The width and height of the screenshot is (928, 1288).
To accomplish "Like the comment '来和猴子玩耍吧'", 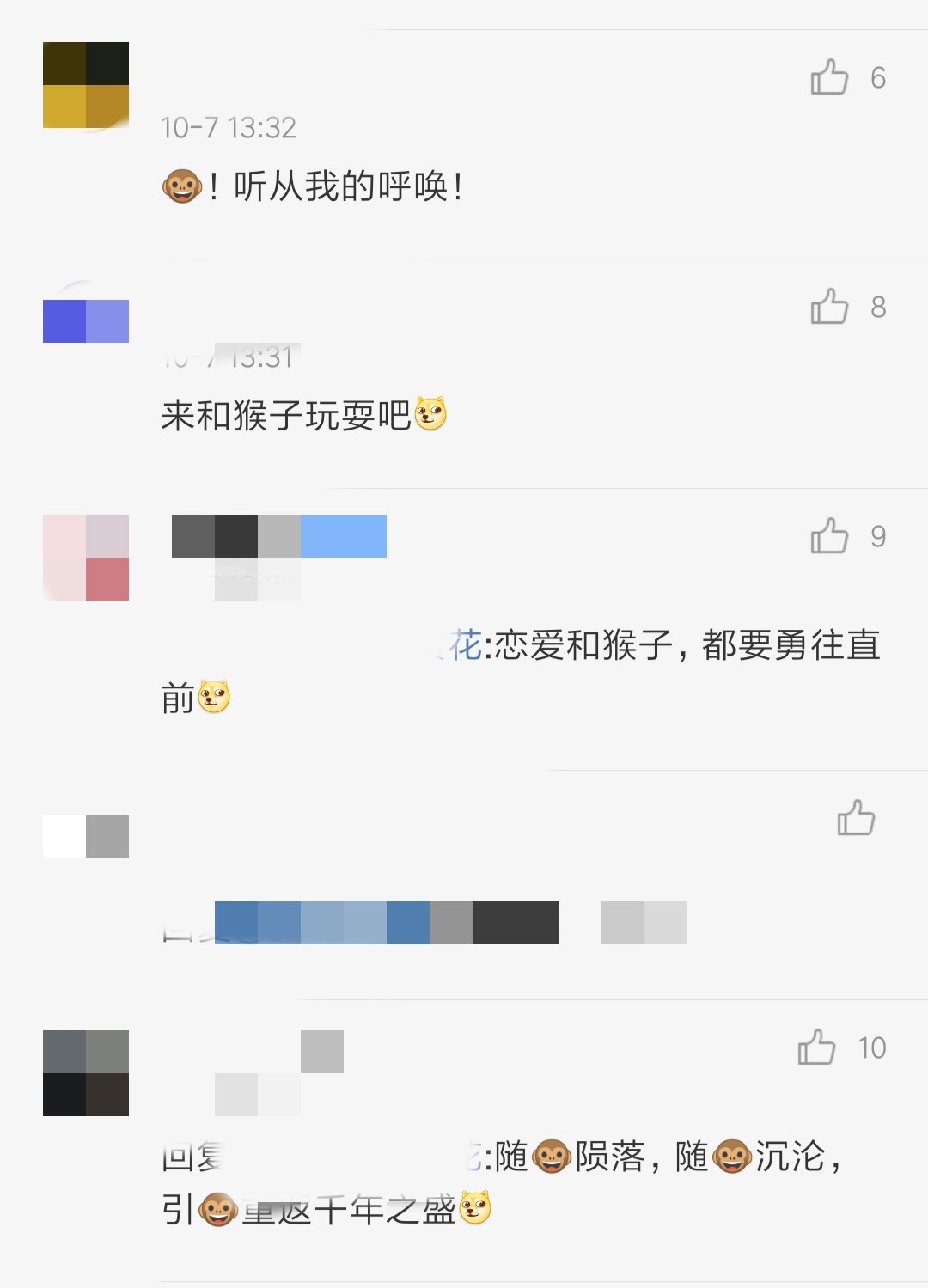I will pyautogui.click(x=829, y=307).
